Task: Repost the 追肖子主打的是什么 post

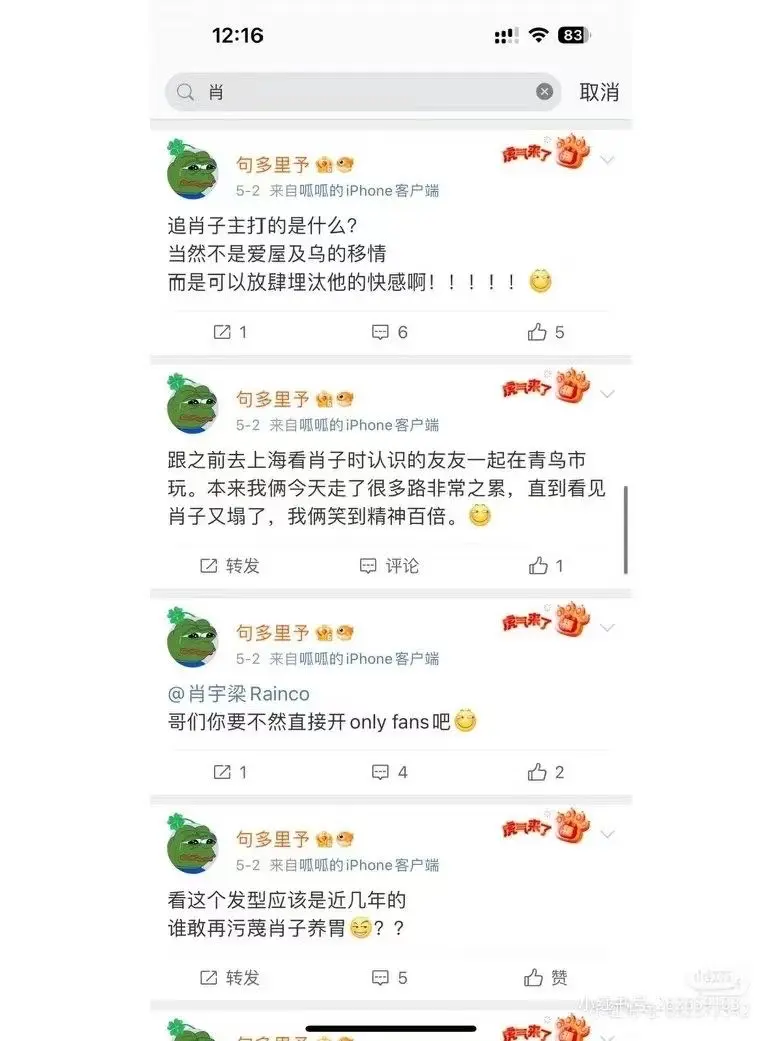Action: 230,332
